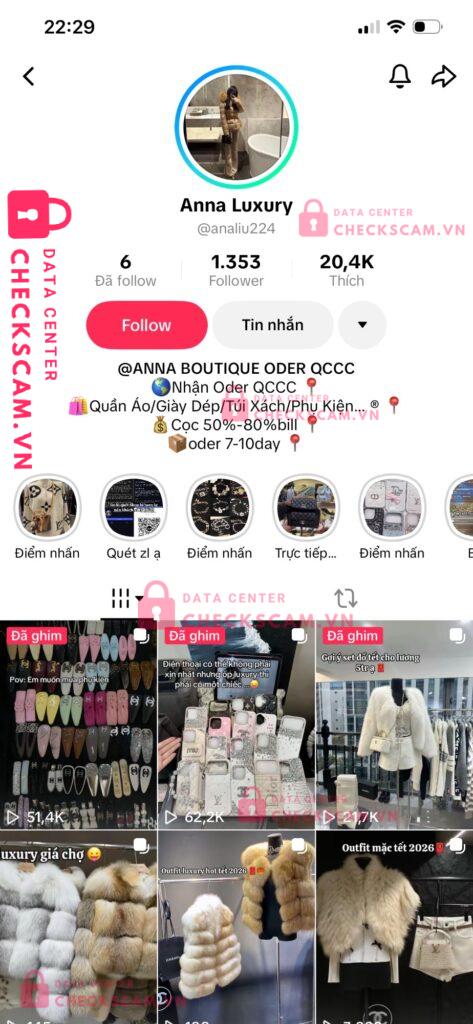This screenshot has height=1024, width=473.
Task: Open the notifications bell
Action: 400,76
